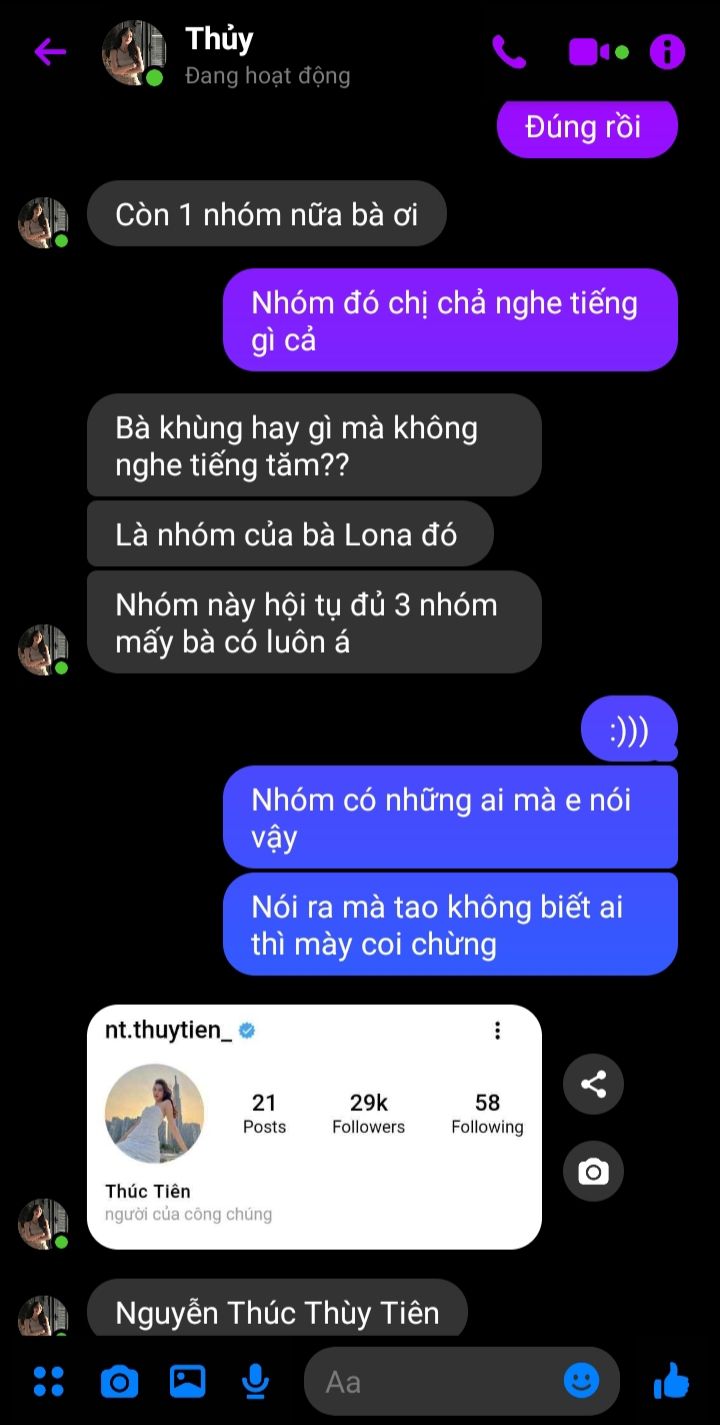Start a video call with Thủy

[x=597, y=52]
